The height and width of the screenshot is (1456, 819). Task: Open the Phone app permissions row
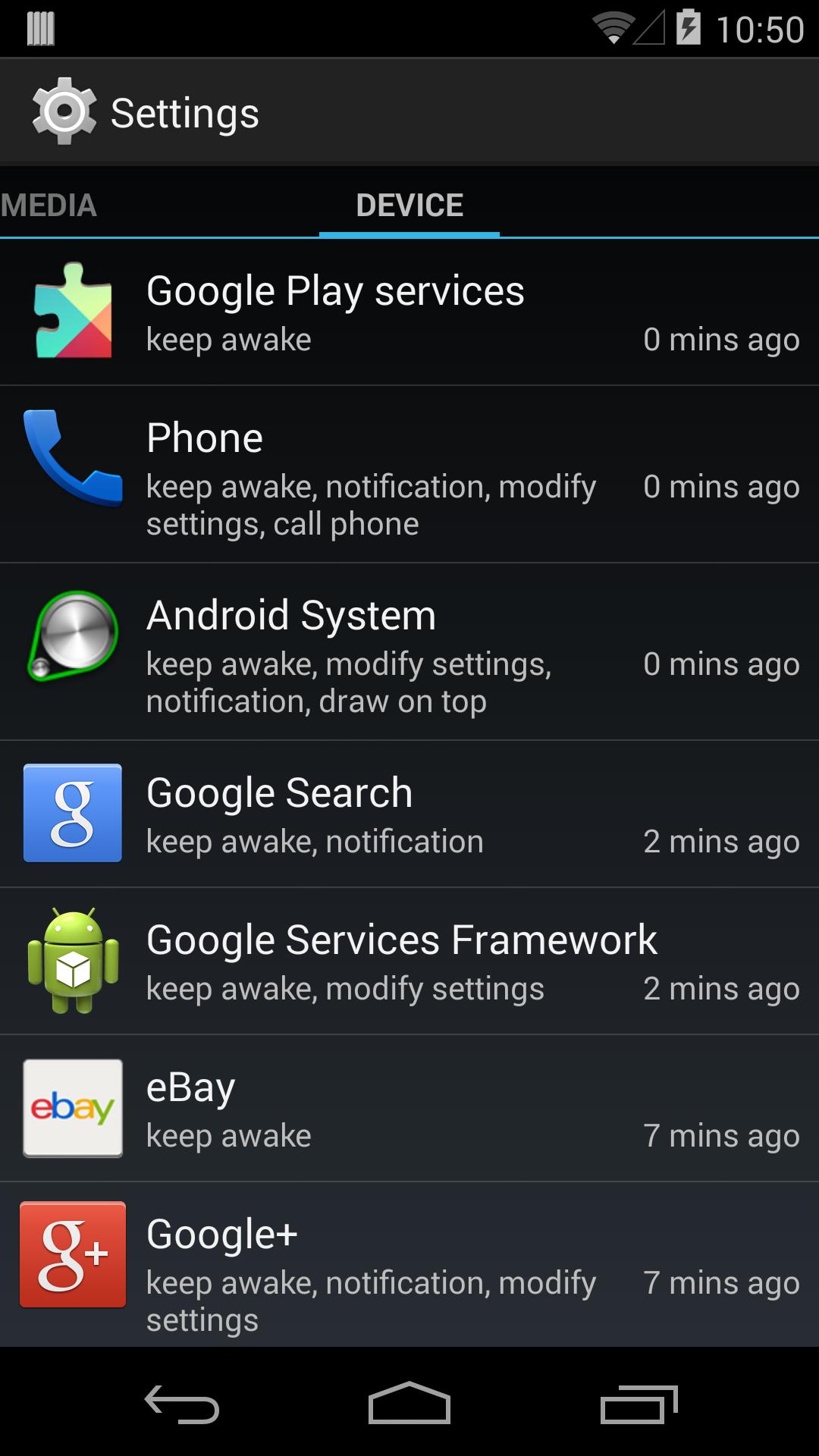pyautogui.click(x=409, y=475)
